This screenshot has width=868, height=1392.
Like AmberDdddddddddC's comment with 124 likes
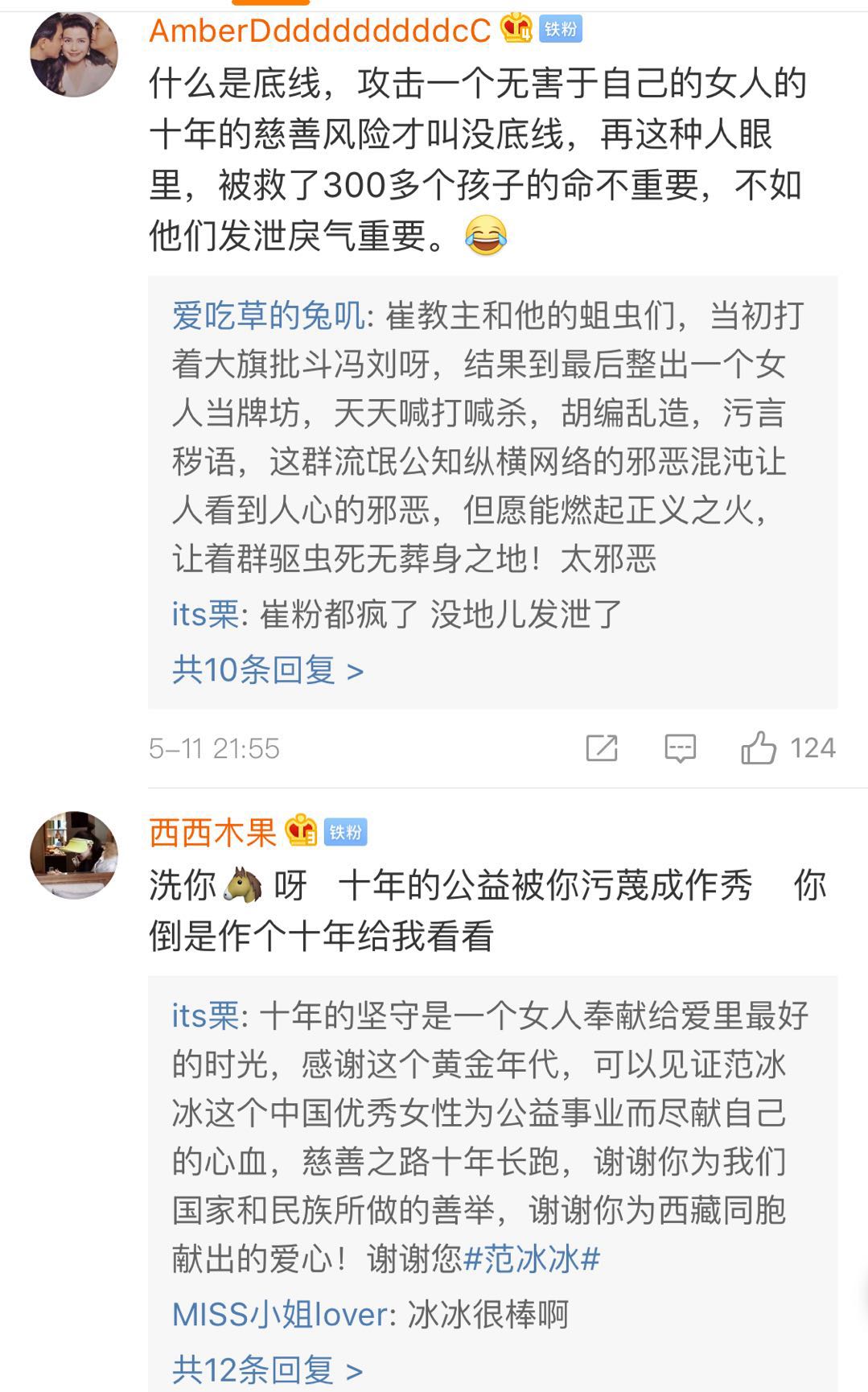coord(759,748)
